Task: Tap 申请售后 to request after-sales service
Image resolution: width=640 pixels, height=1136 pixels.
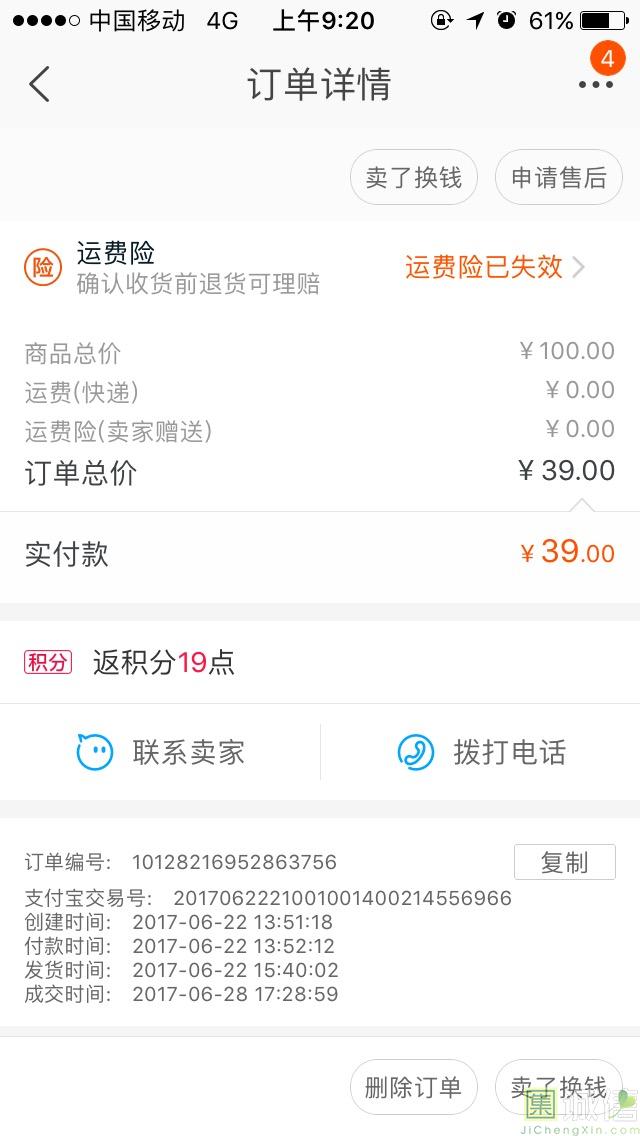Action: coord(558,177)
